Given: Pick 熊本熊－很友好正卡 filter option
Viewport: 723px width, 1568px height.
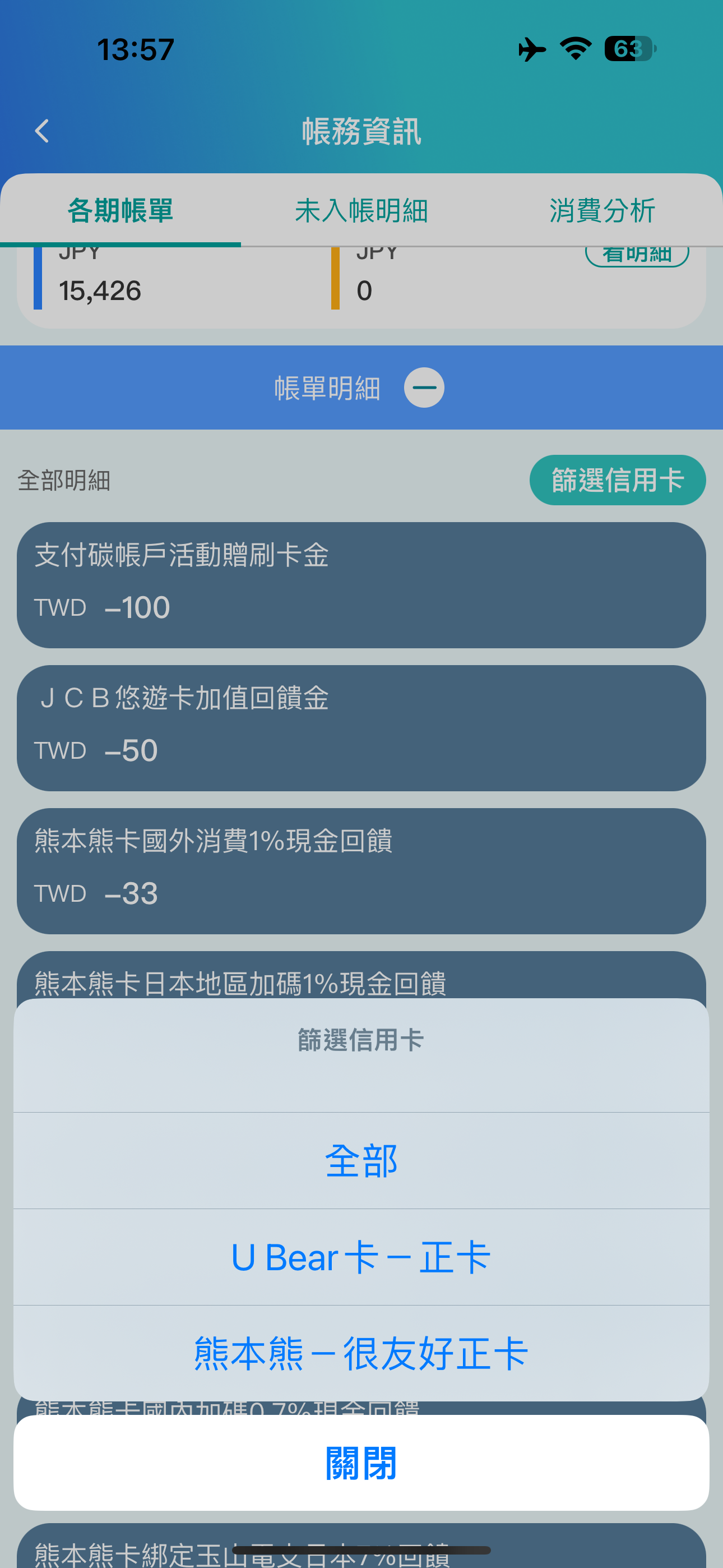Looking at the screenshot, I should tap(361, 1353).
